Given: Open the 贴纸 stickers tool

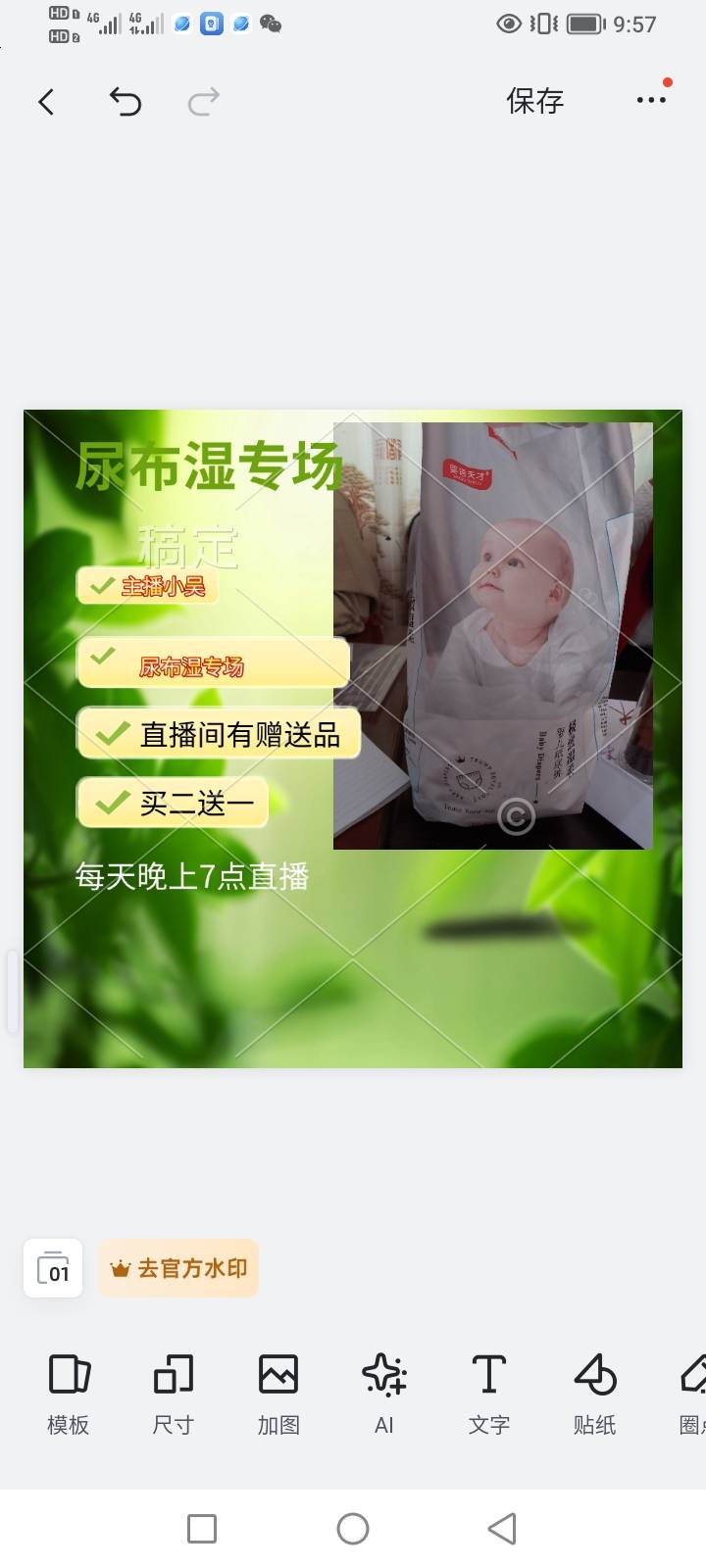Looking at the screenshot, I should tap(594, 1394).
